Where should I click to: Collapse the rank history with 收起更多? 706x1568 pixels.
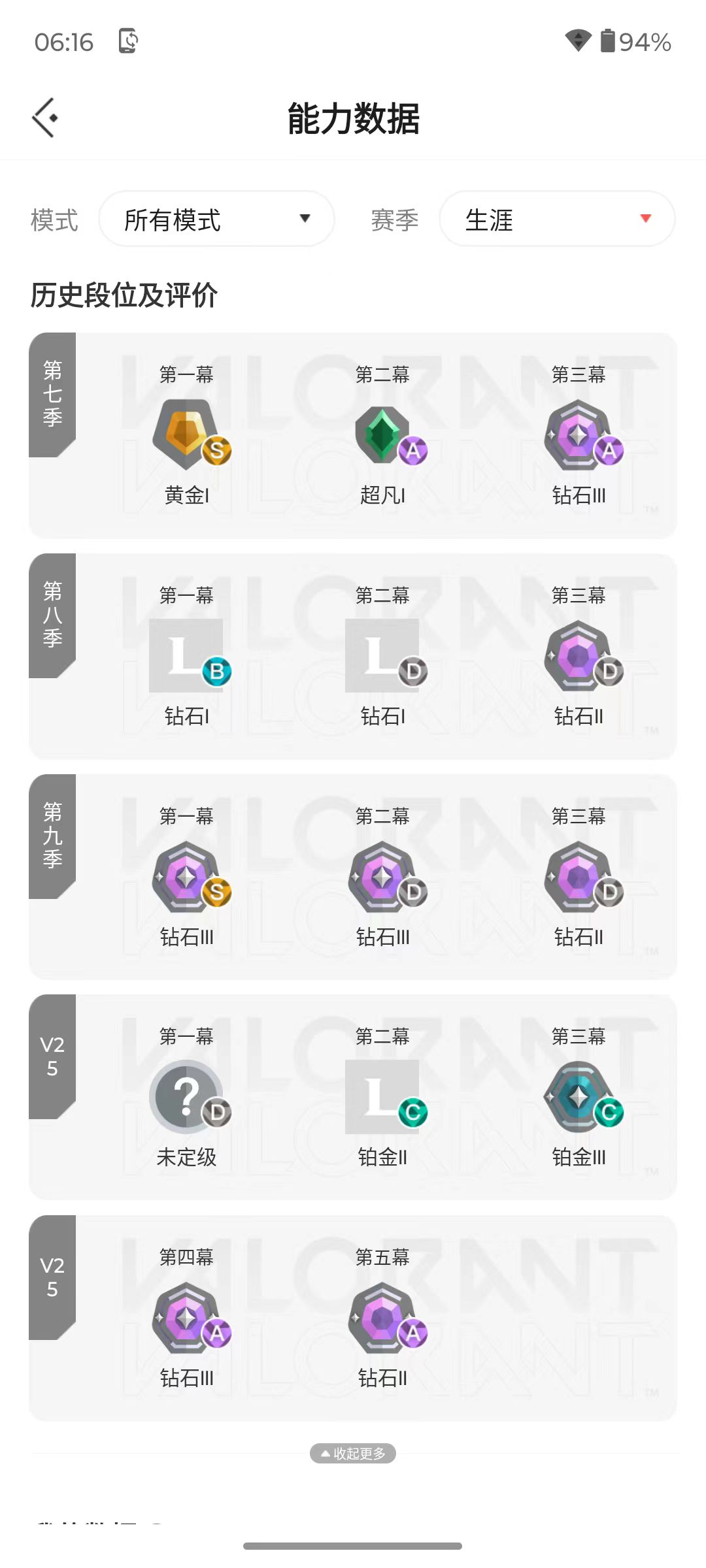353,1453
